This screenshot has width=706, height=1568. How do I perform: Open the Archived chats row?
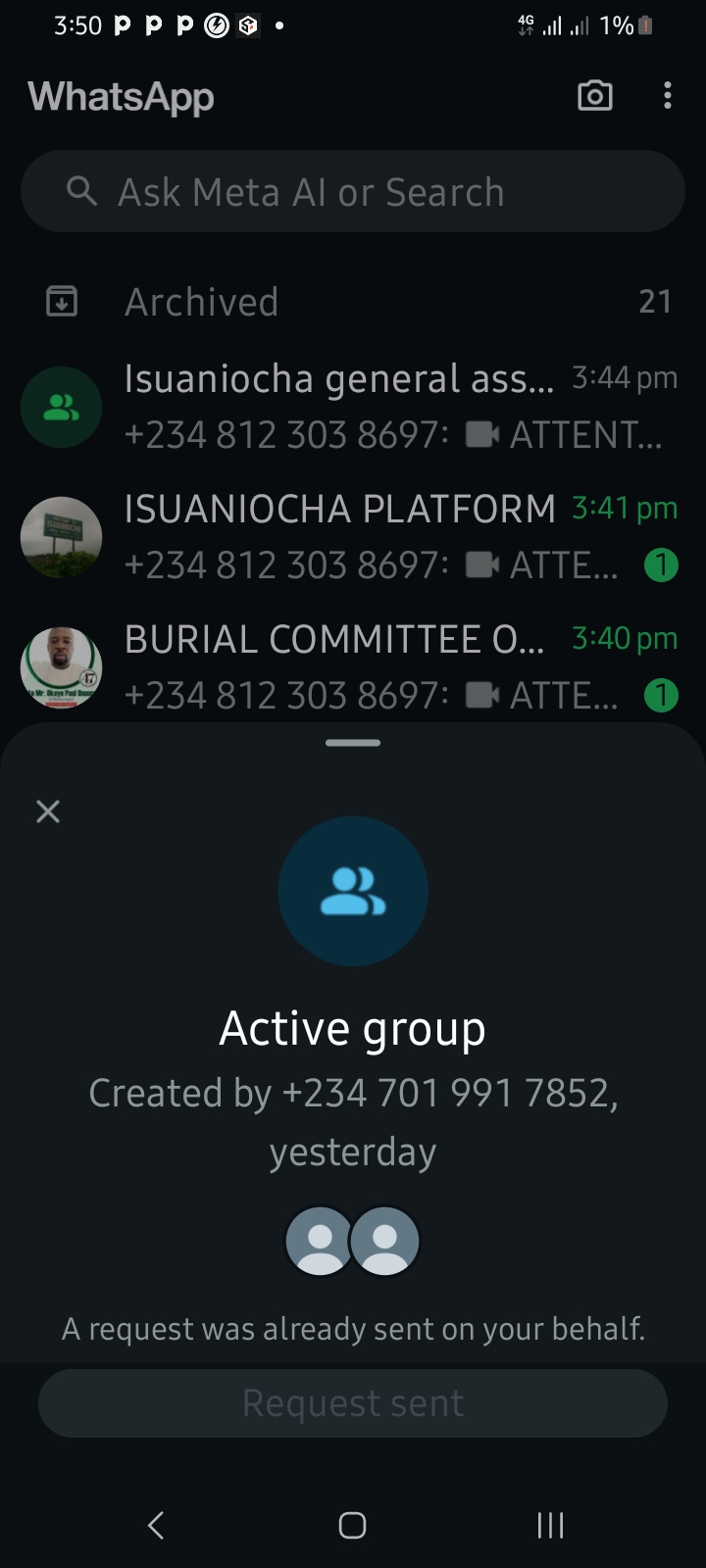coord(353,302)
